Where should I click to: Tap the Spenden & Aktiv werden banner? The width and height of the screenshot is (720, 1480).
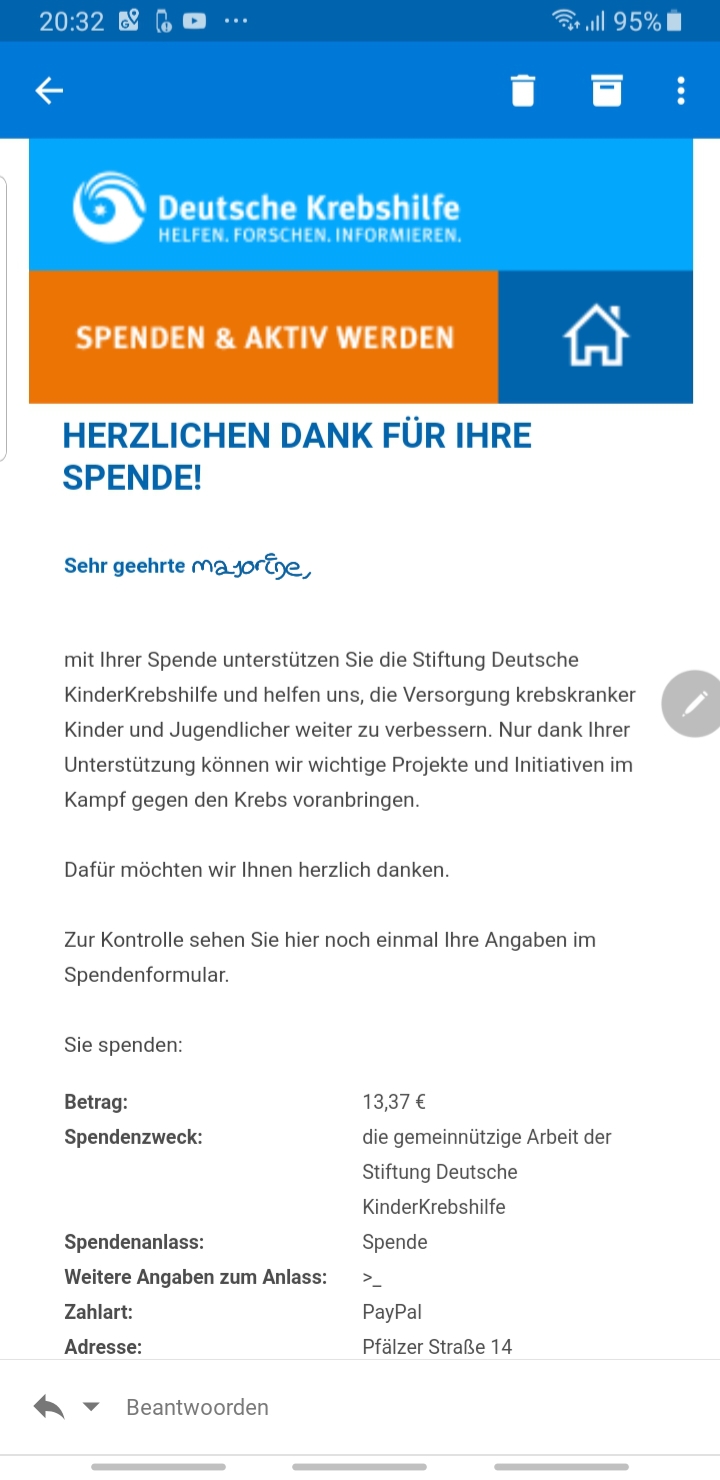264,337
